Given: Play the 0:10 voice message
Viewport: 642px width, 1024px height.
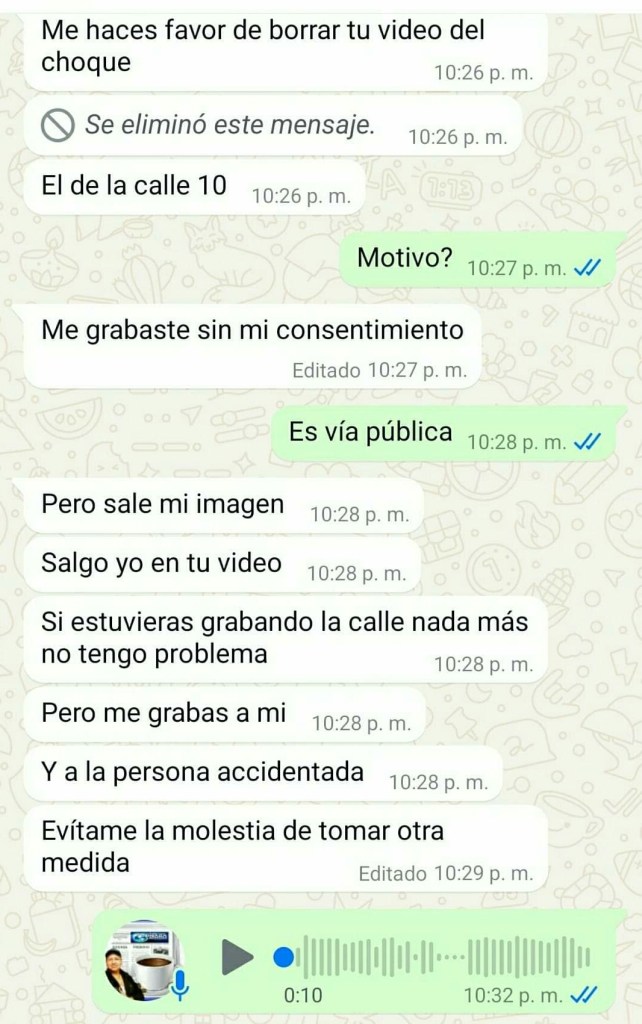Looking at the screenshot, I should (x=237, y=957).
